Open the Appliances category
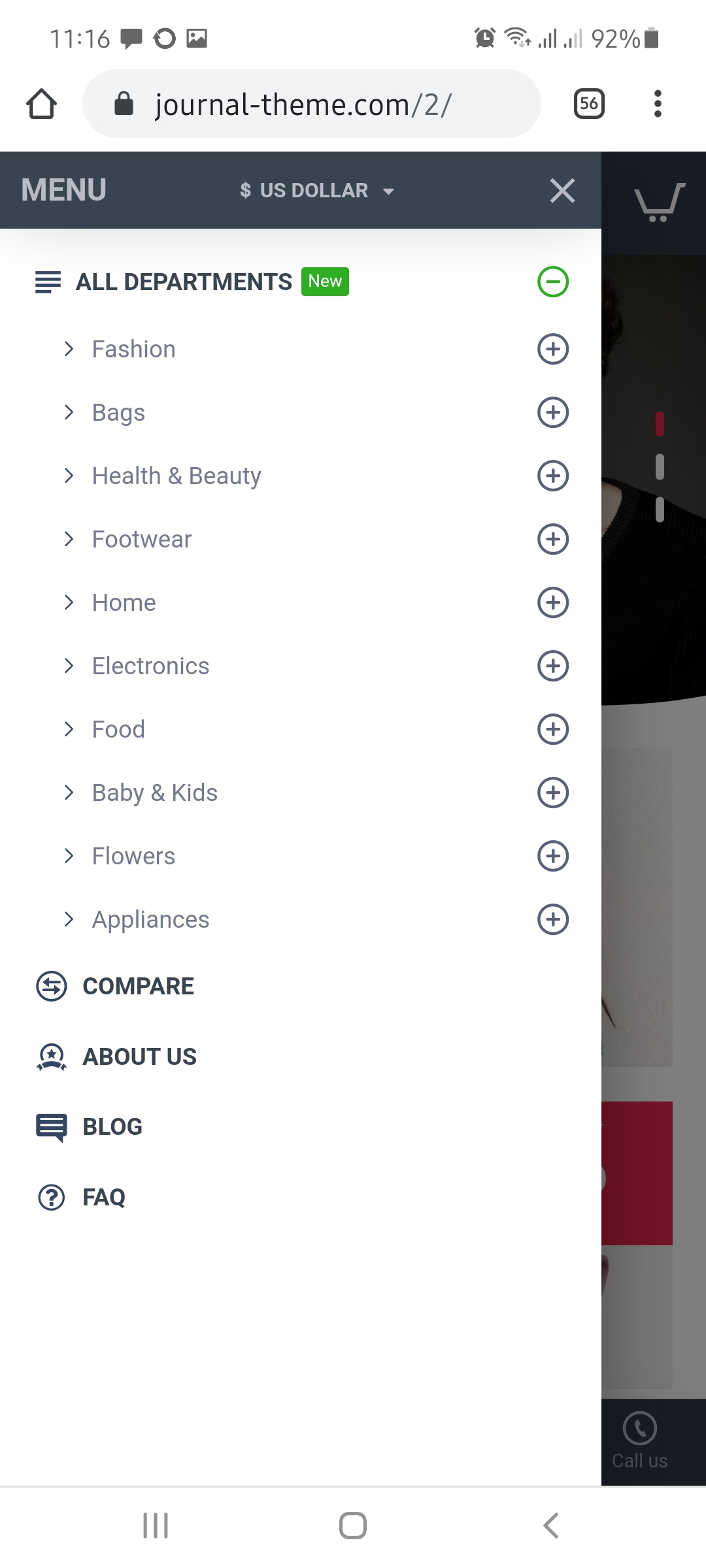The width and height of the screenshot is (706, 1568). pyautogui.click(x=150, y=919)
